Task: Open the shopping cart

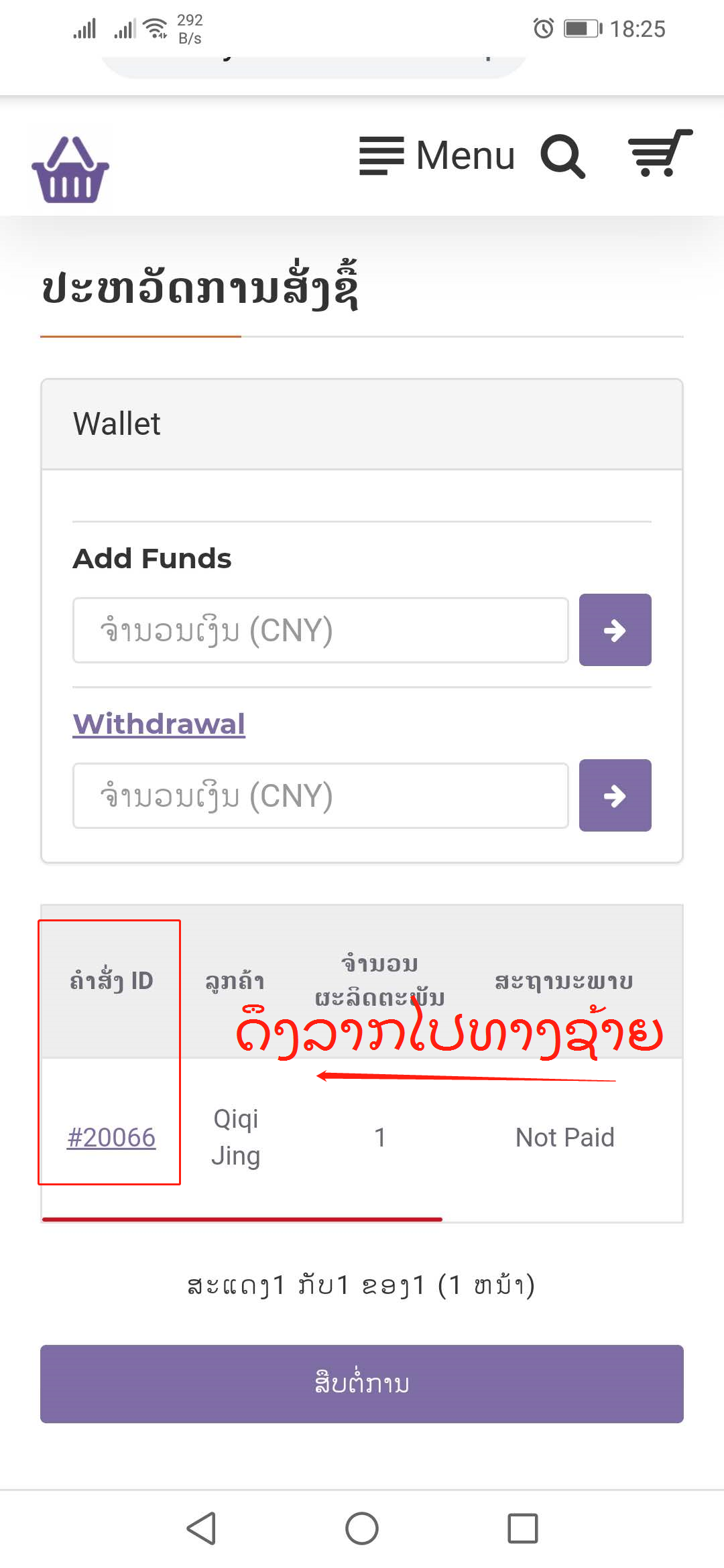Action: coord(660,153)
